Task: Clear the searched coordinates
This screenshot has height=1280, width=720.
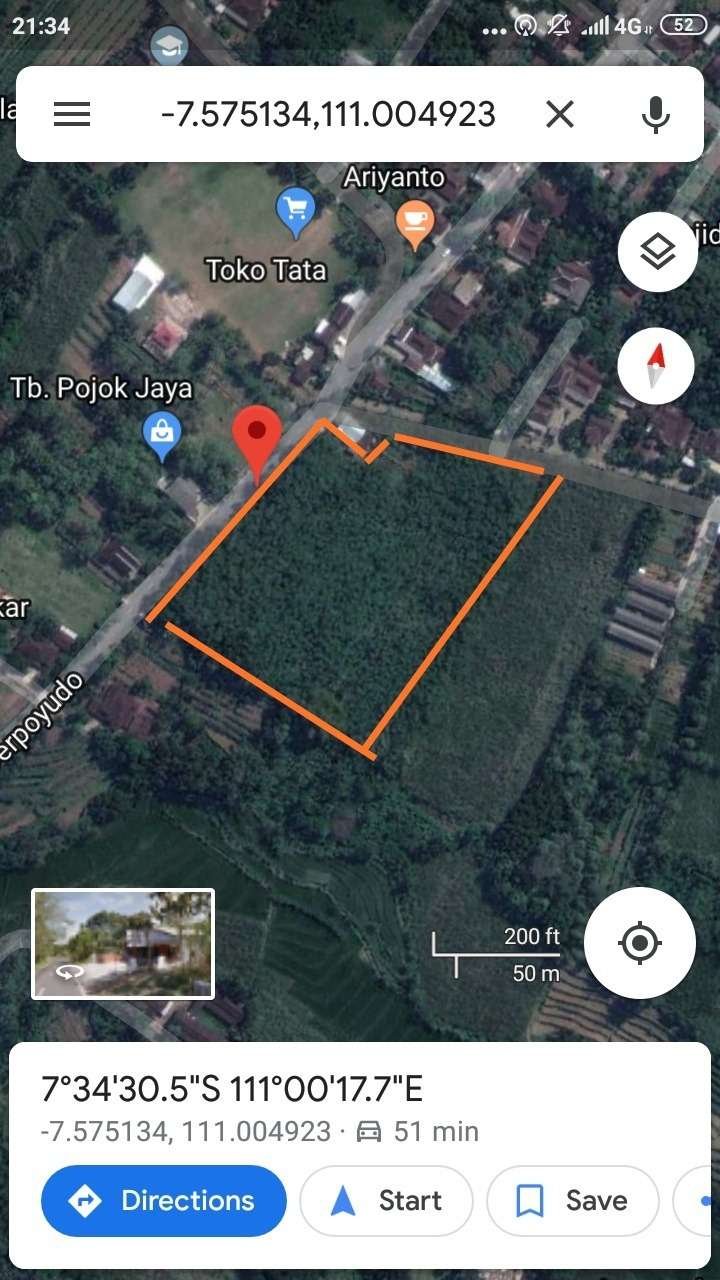Action: [x=560, y=114]
